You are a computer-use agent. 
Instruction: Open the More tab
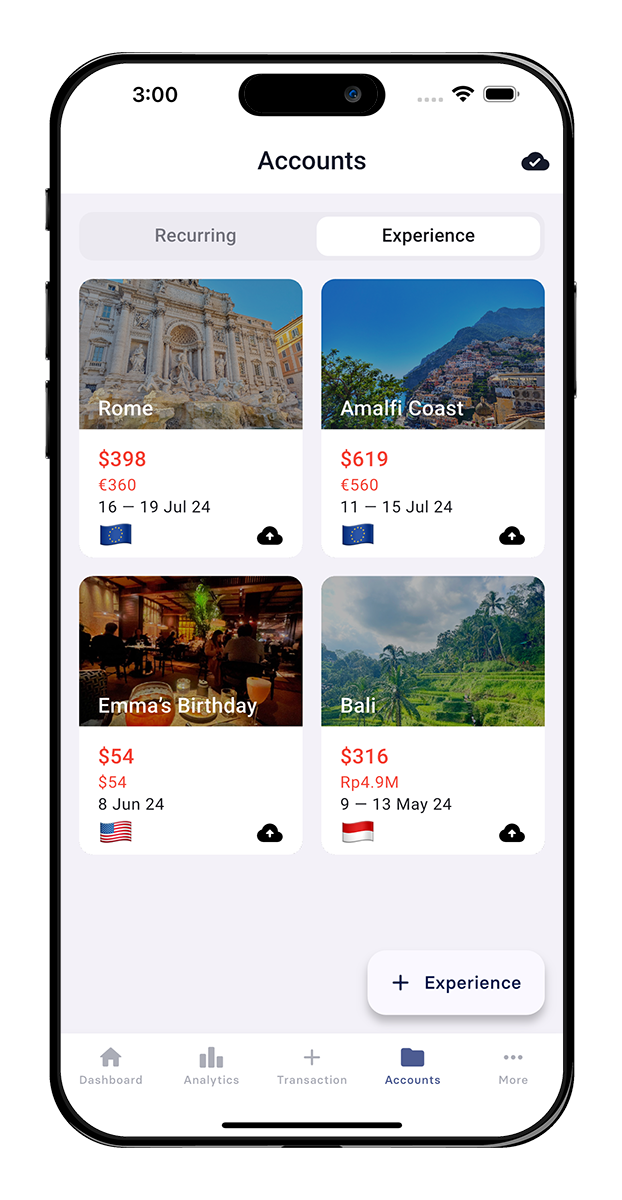click(513, 1066)
